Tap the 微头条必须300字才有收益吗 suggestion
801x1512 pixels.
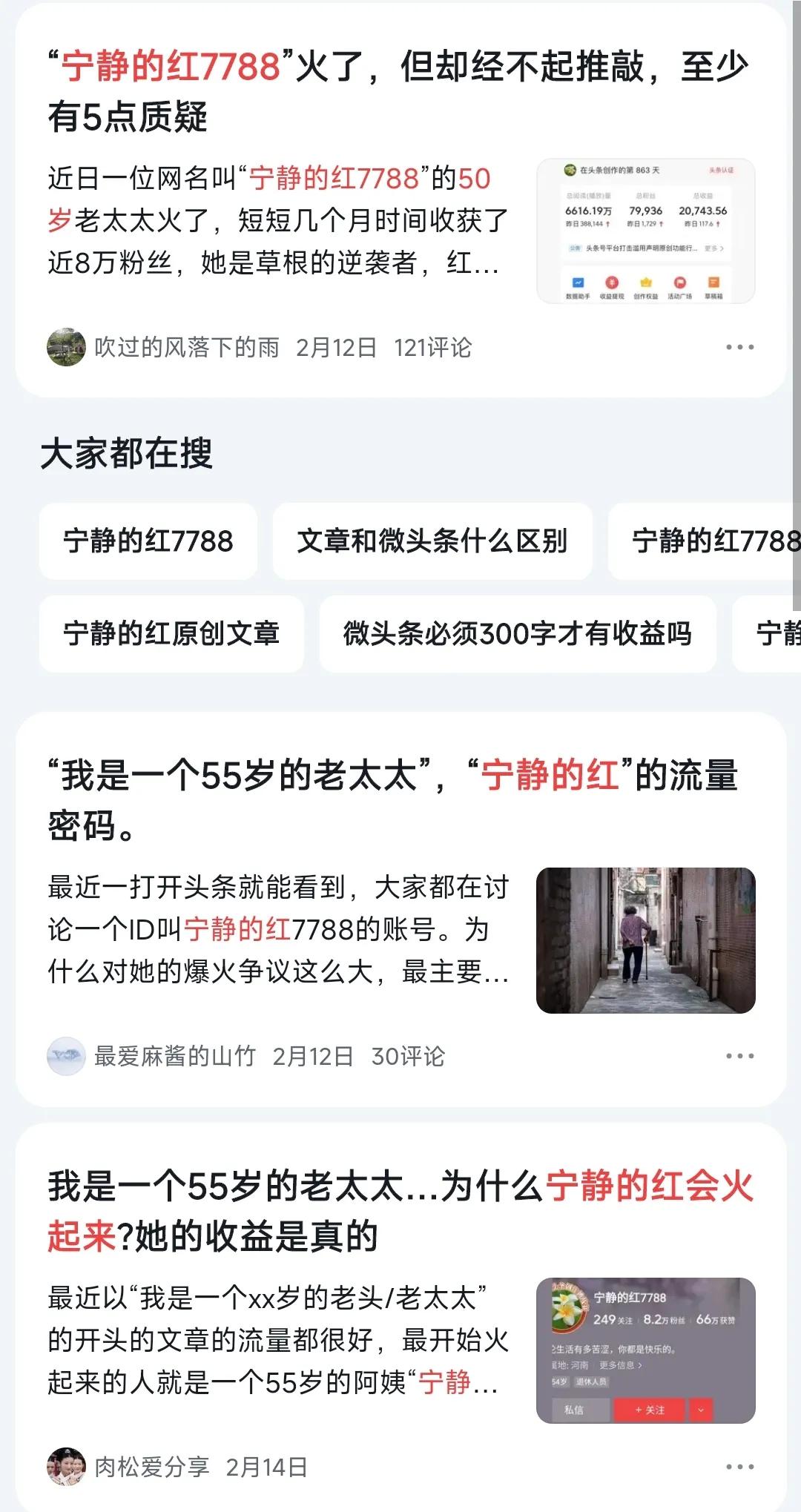517,634
